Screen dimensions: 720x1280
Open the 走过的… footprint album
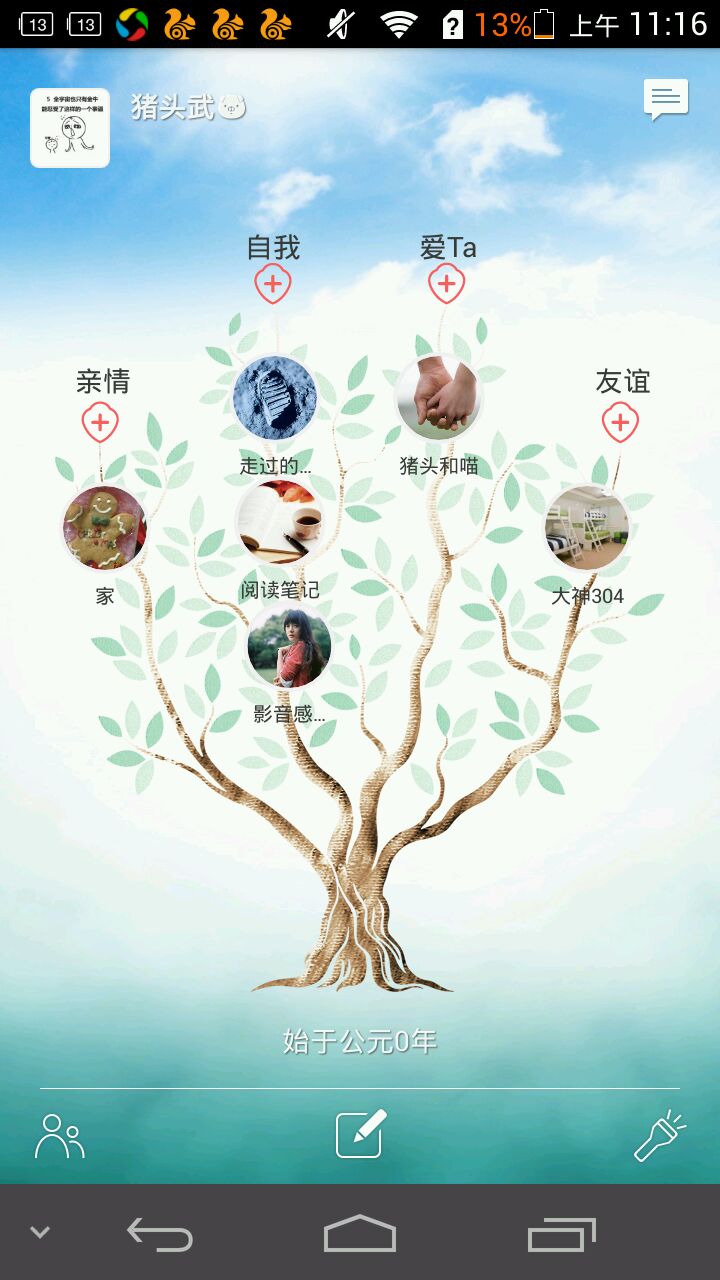click(275, 398)
